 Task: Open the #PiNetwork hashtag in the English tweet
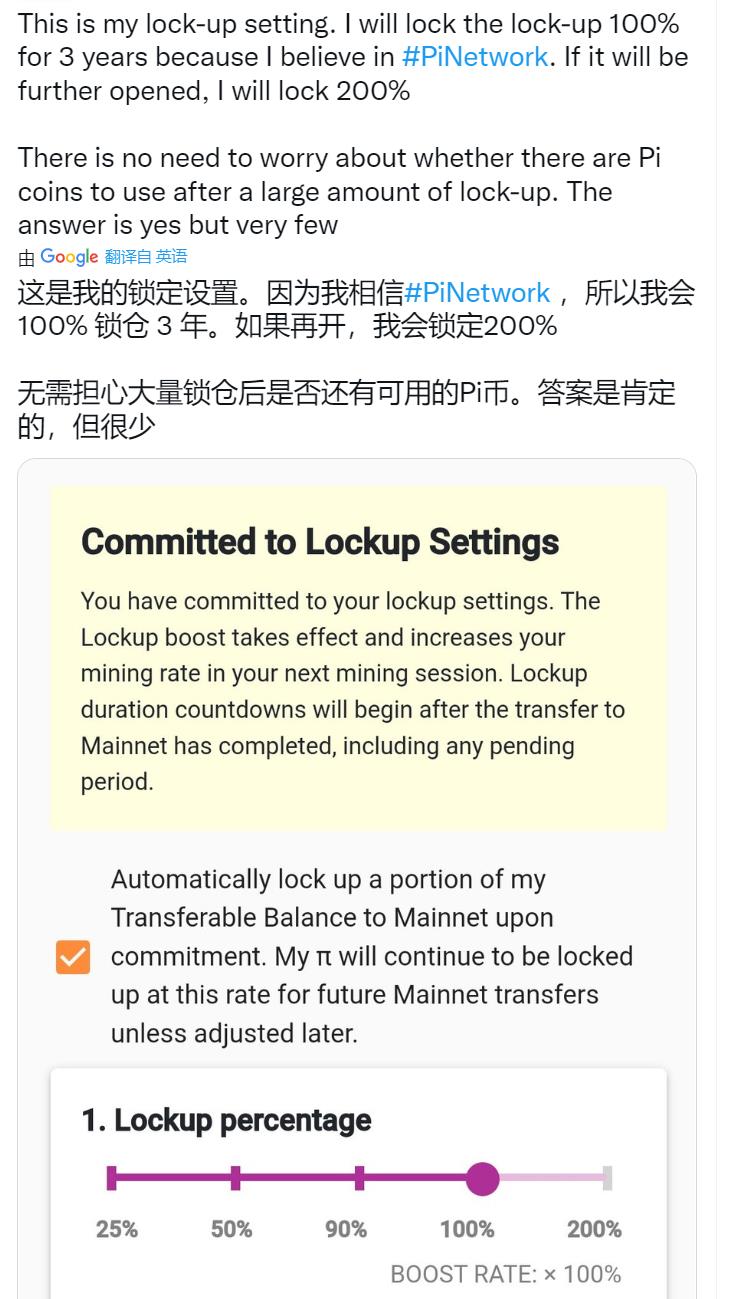(474, 56)
